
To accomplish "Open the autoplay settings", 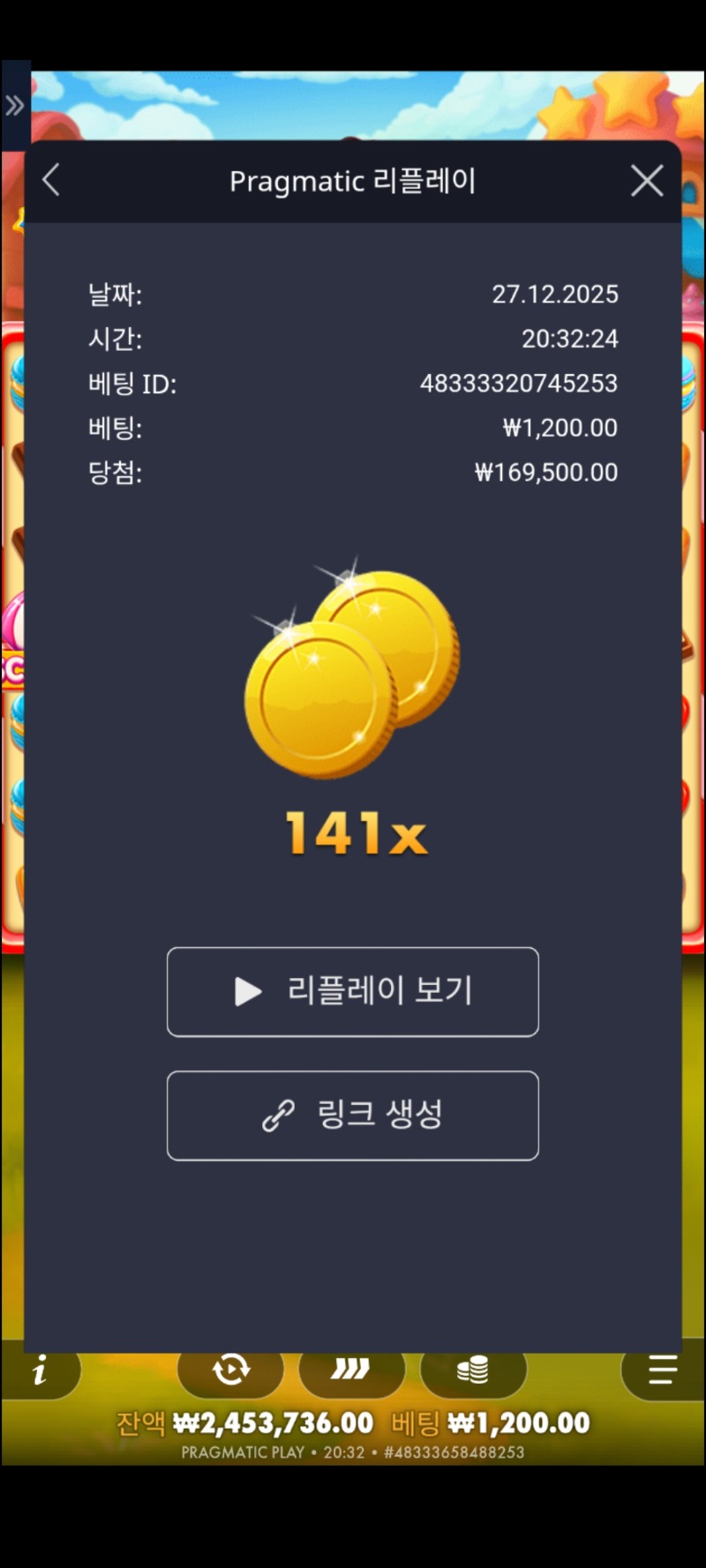I will 230,1370.
